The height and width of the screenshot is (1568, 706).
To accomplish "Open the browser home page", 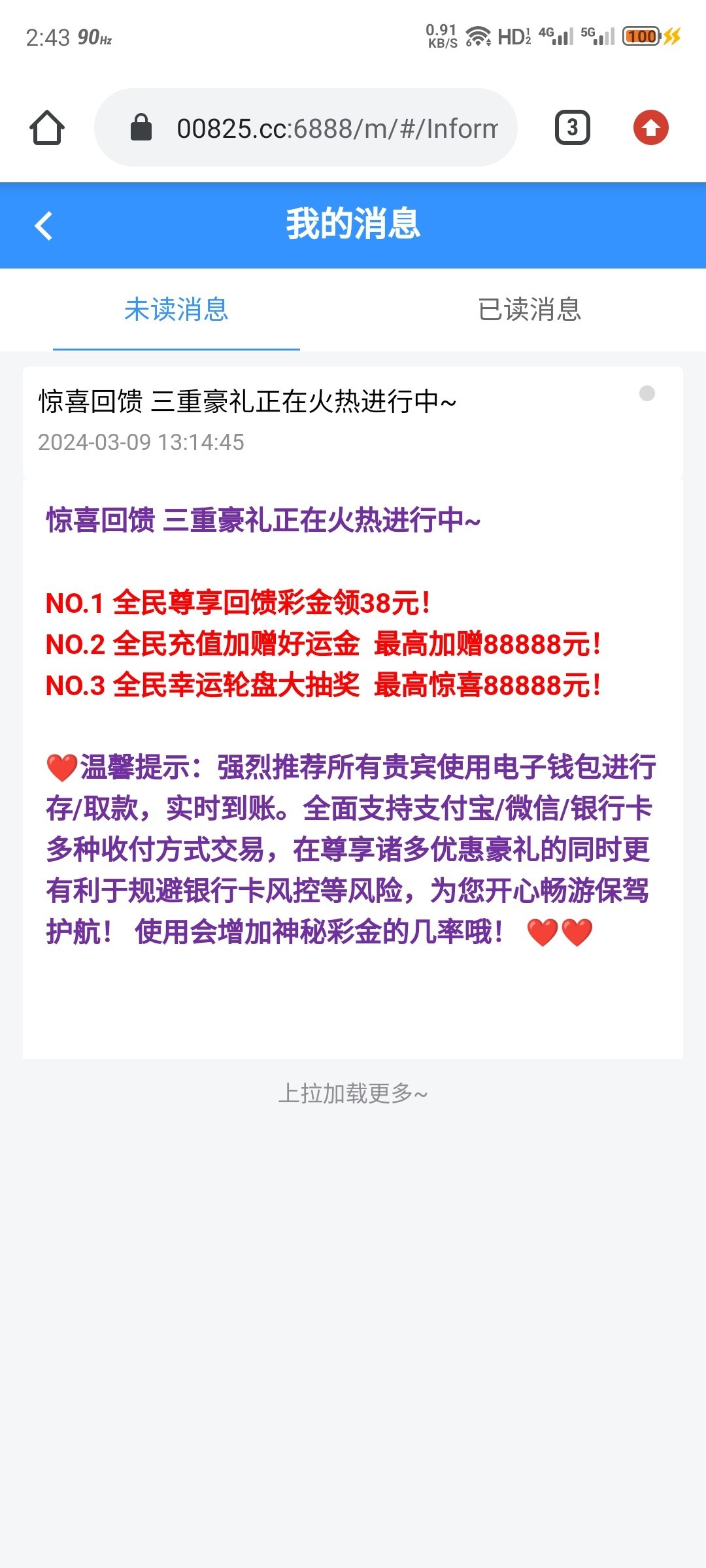I will [x=47, y=127].
